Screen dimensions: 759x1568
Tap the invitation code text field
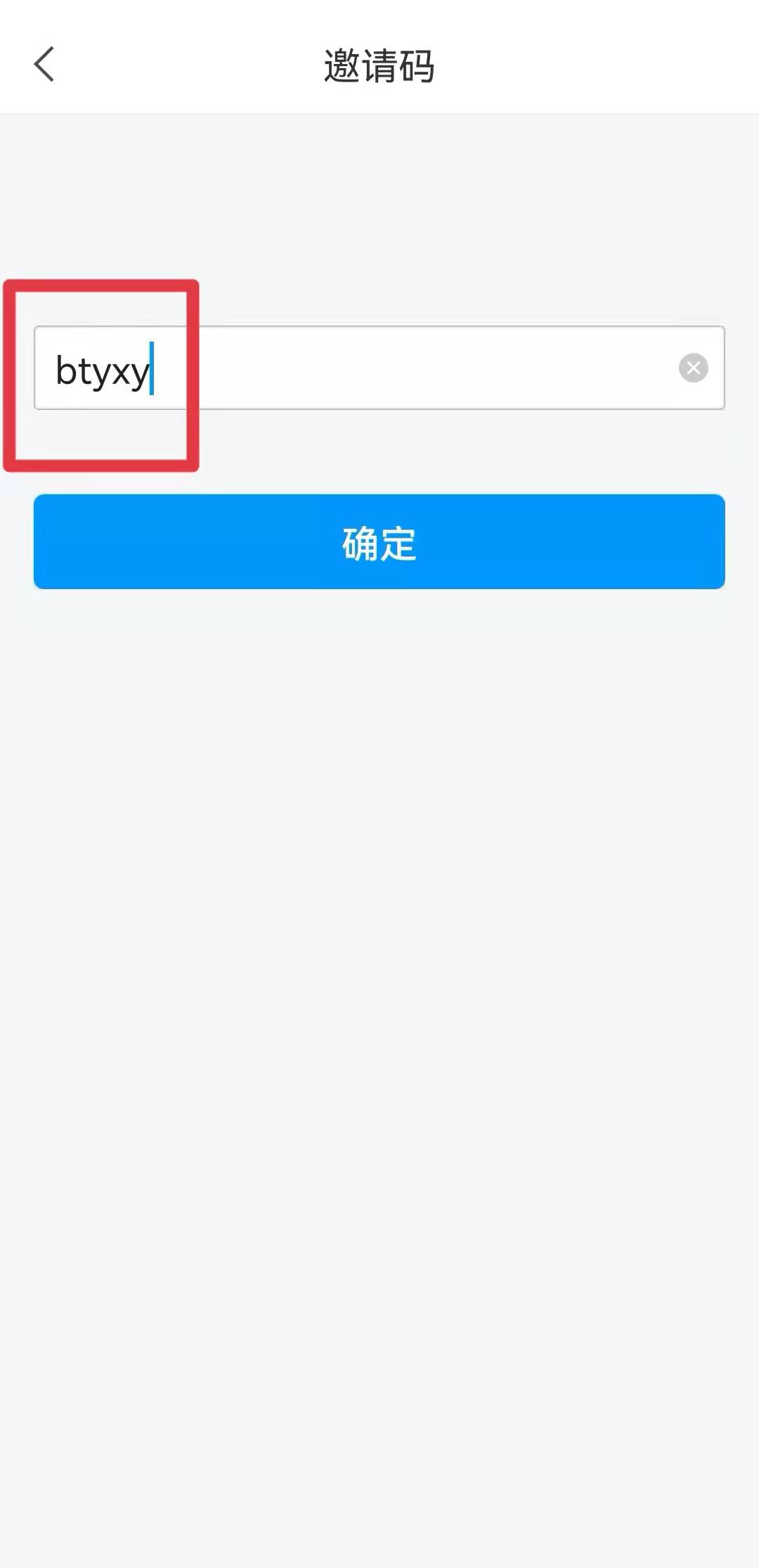coord(379,368)
